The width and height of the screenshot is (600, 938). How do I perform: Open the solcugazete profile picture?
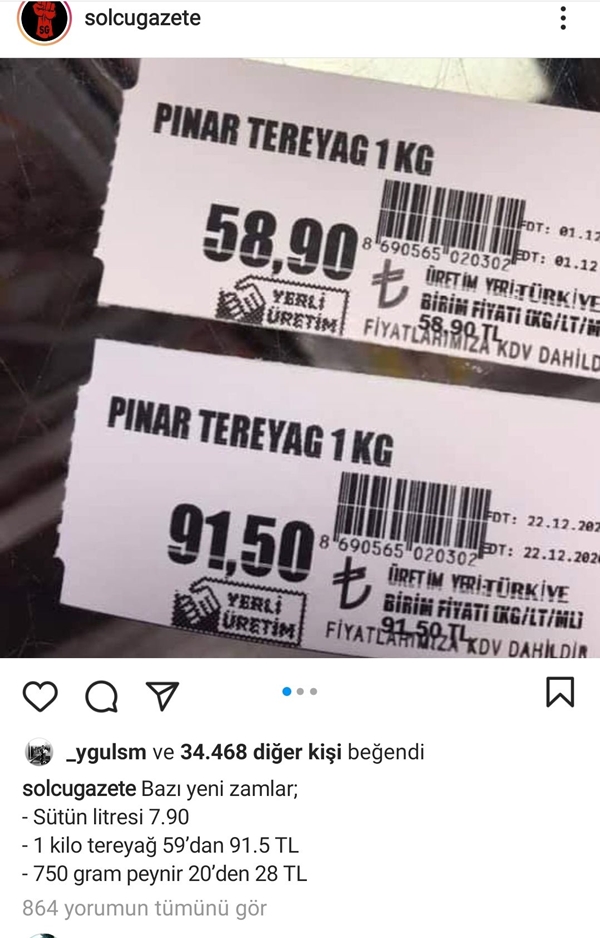click(x=44, y=18)
